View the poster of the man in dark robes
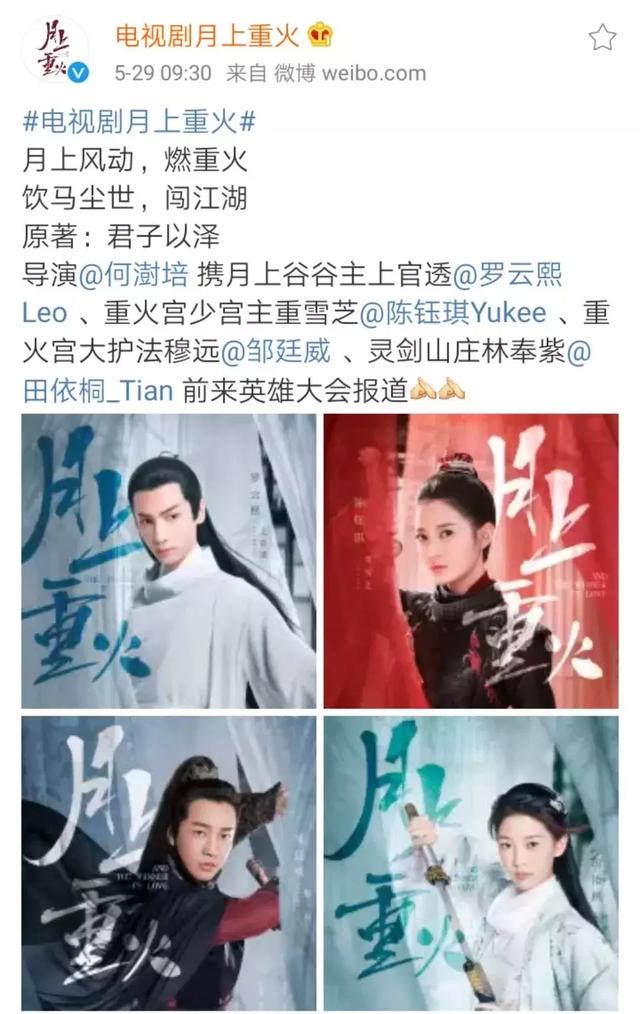 coord(169,863)
